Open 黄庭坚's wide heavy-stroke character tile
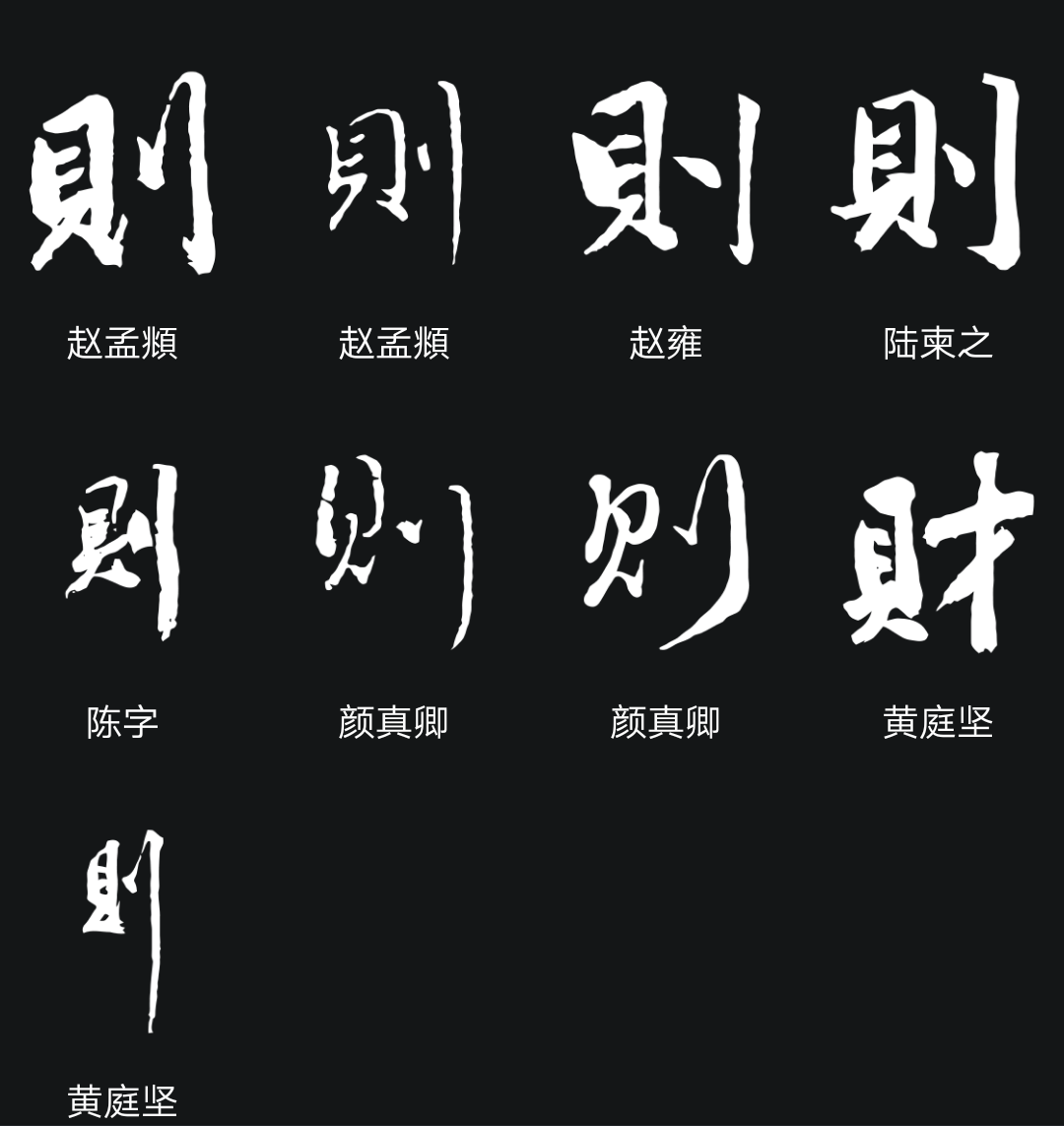Screen dimensions: 1064x1126 click(936, 550)
